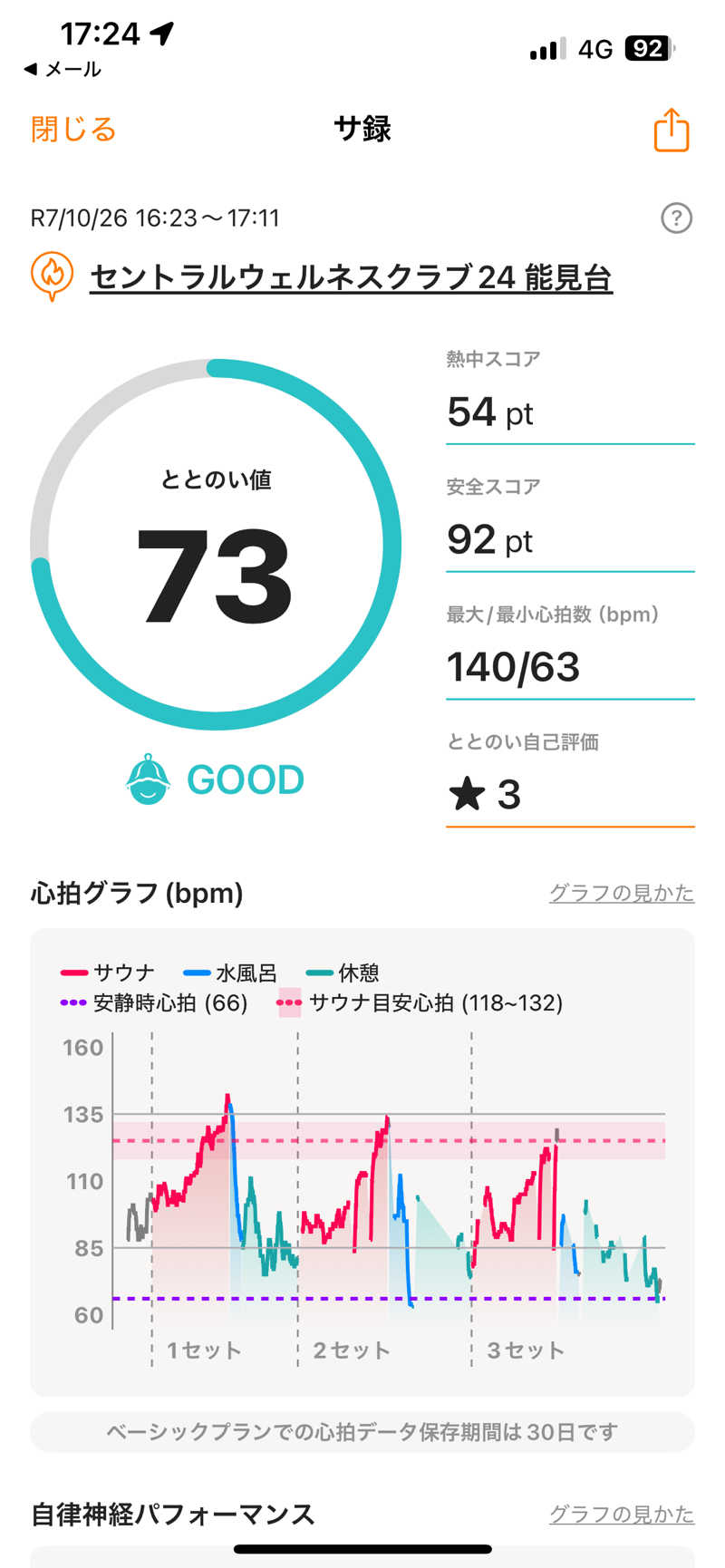Open the question mark help icon
This screenshot has width=725, height=1568.
676,218
